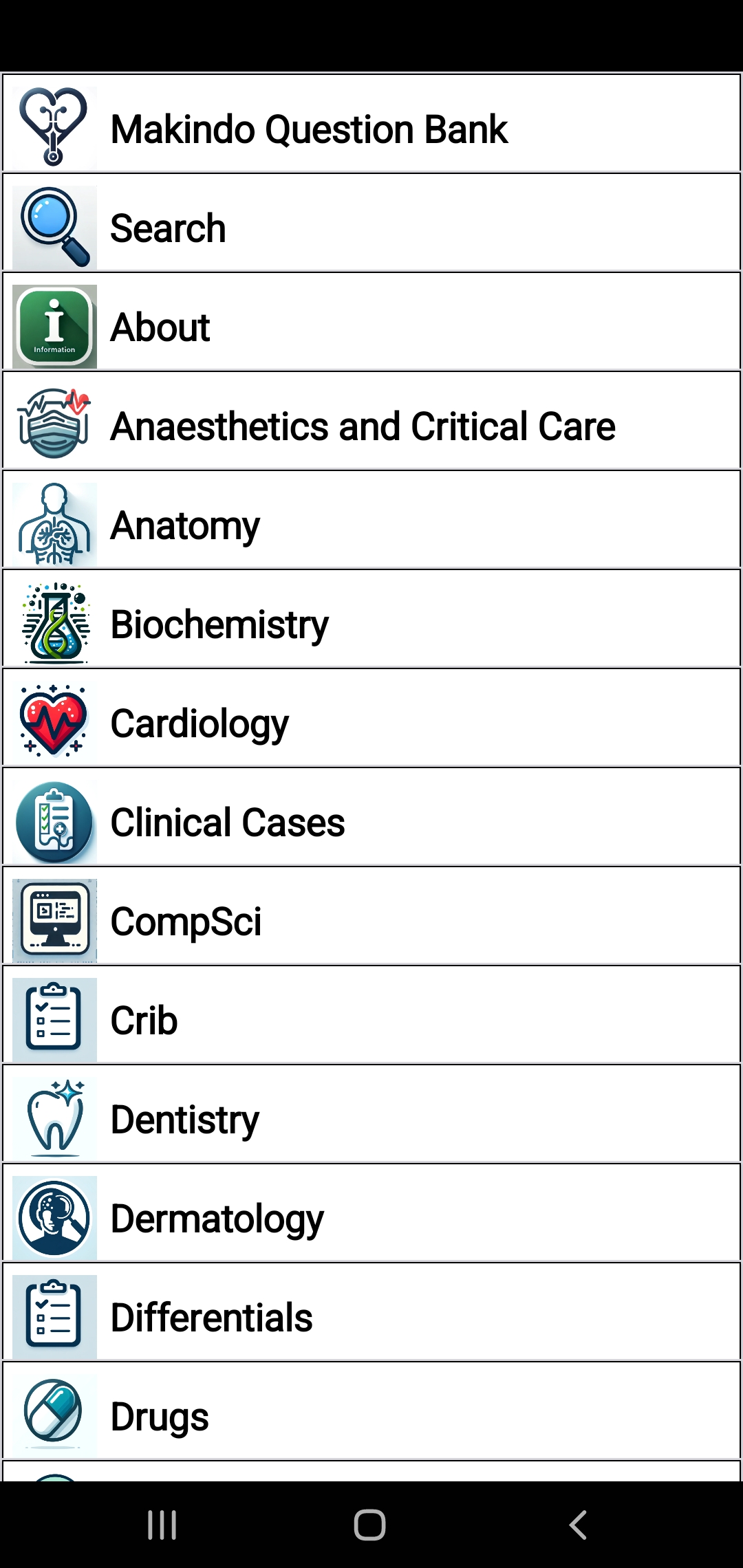Screen dimensions: 743x1568
Task: Select Anaesthetics and Critical Care
Action: coord(371,426)
